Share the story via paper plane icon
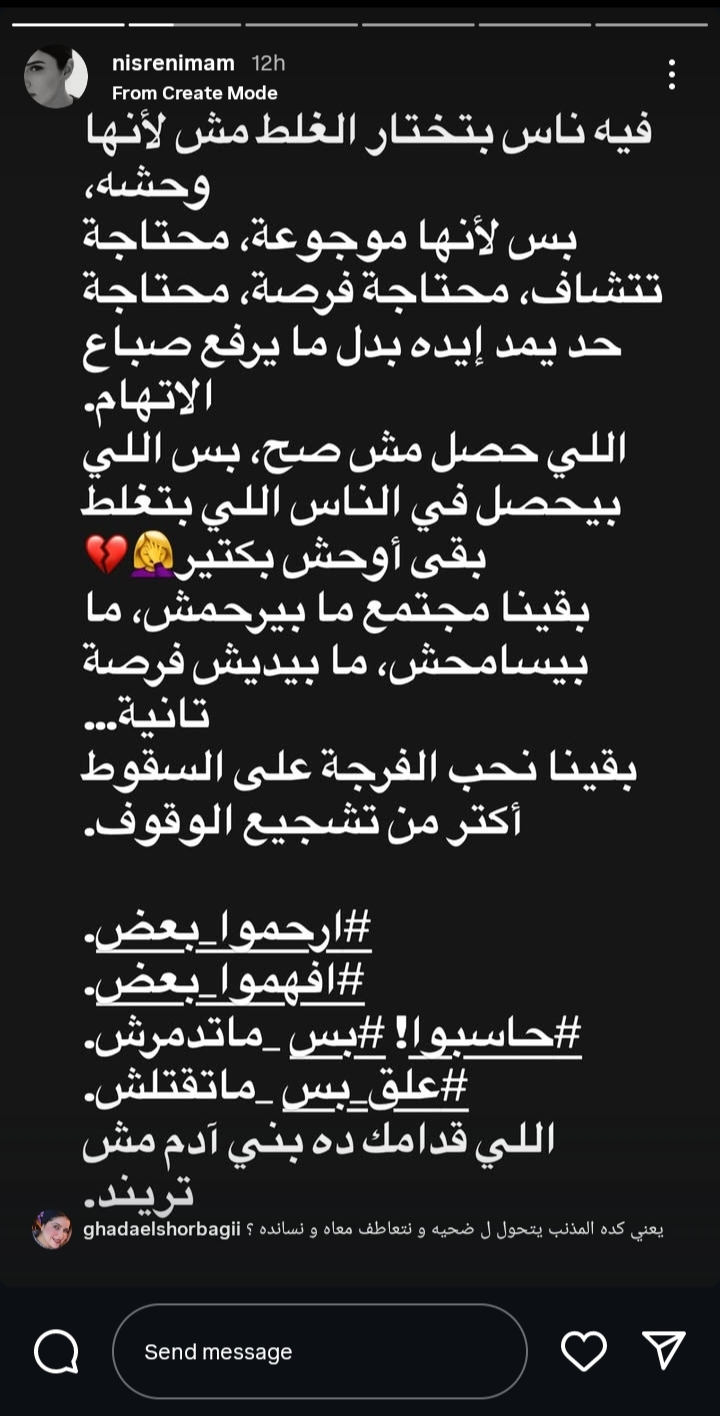Viewport: 720px width, 1416px height. 664,1351
